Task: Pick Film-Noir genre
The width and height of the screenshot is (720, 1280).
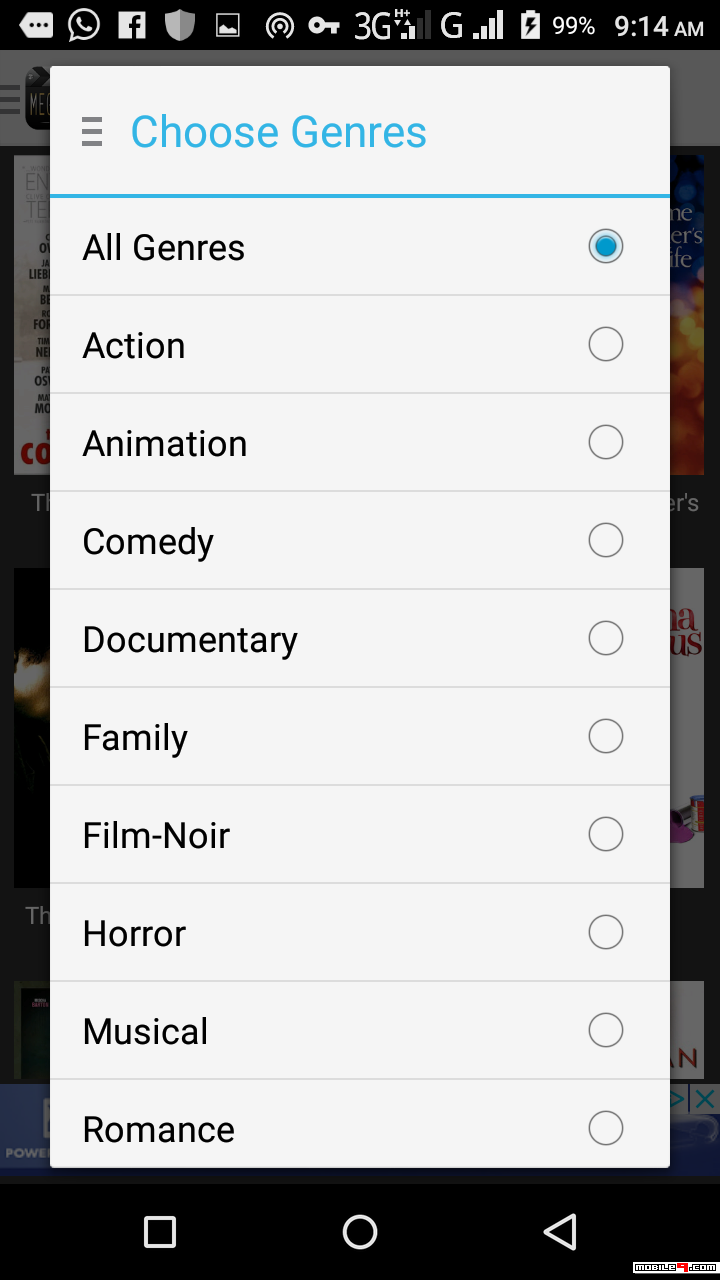Action: coord(360,835)
